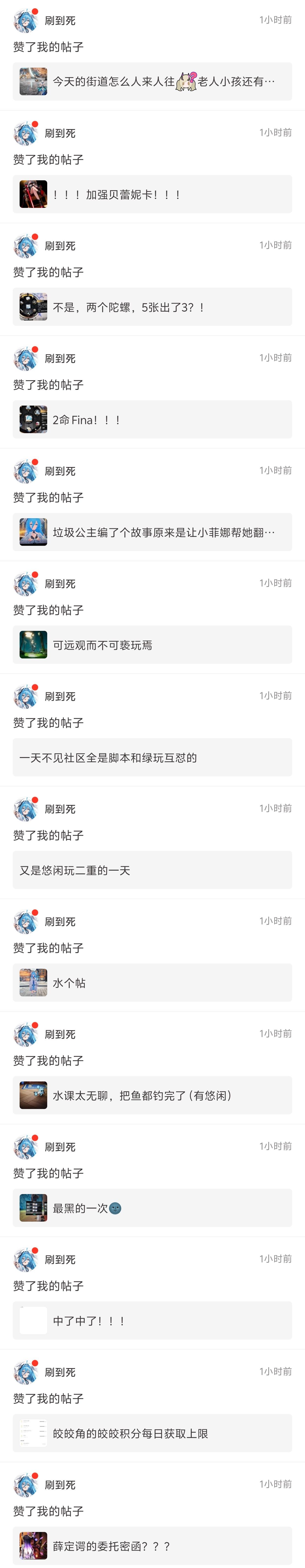The width and height of the screenshot is (305, 1568).
Task: Open the post 水课太无聊，把鱼都钓完了
Action: [152, 1095]
